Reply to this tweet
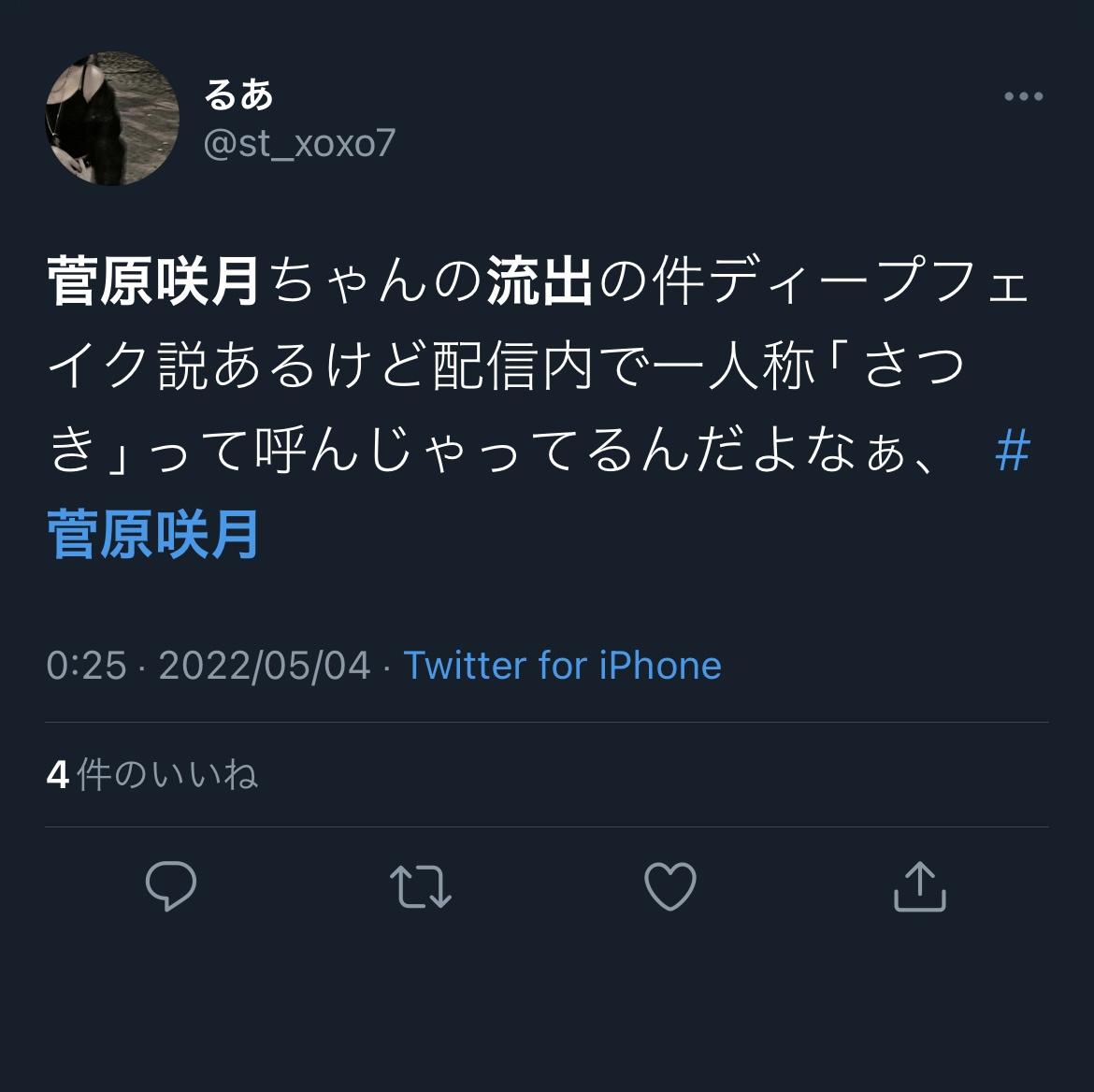The height and width of the screenshot is (1092, 1094). pyautogui.click(x=171, y=885)
